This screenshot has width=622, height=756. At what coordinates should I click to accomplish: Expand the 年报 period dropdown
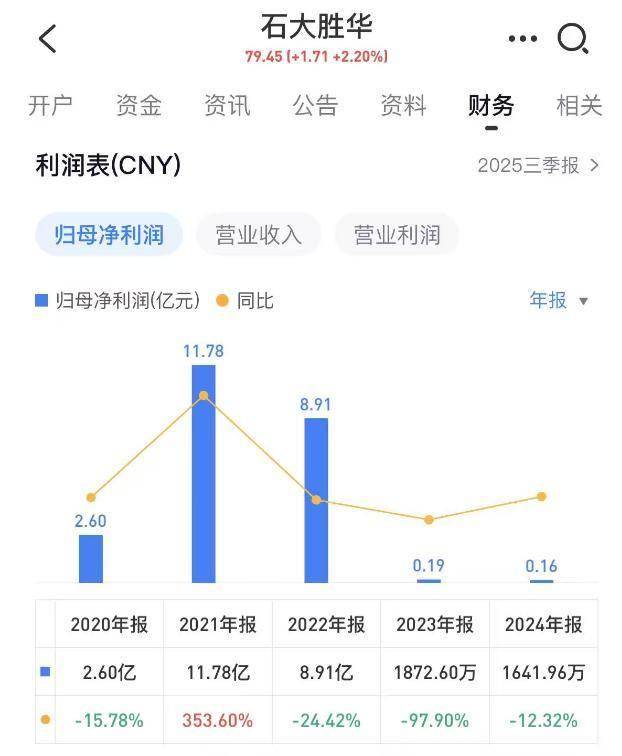coord(558,300)
